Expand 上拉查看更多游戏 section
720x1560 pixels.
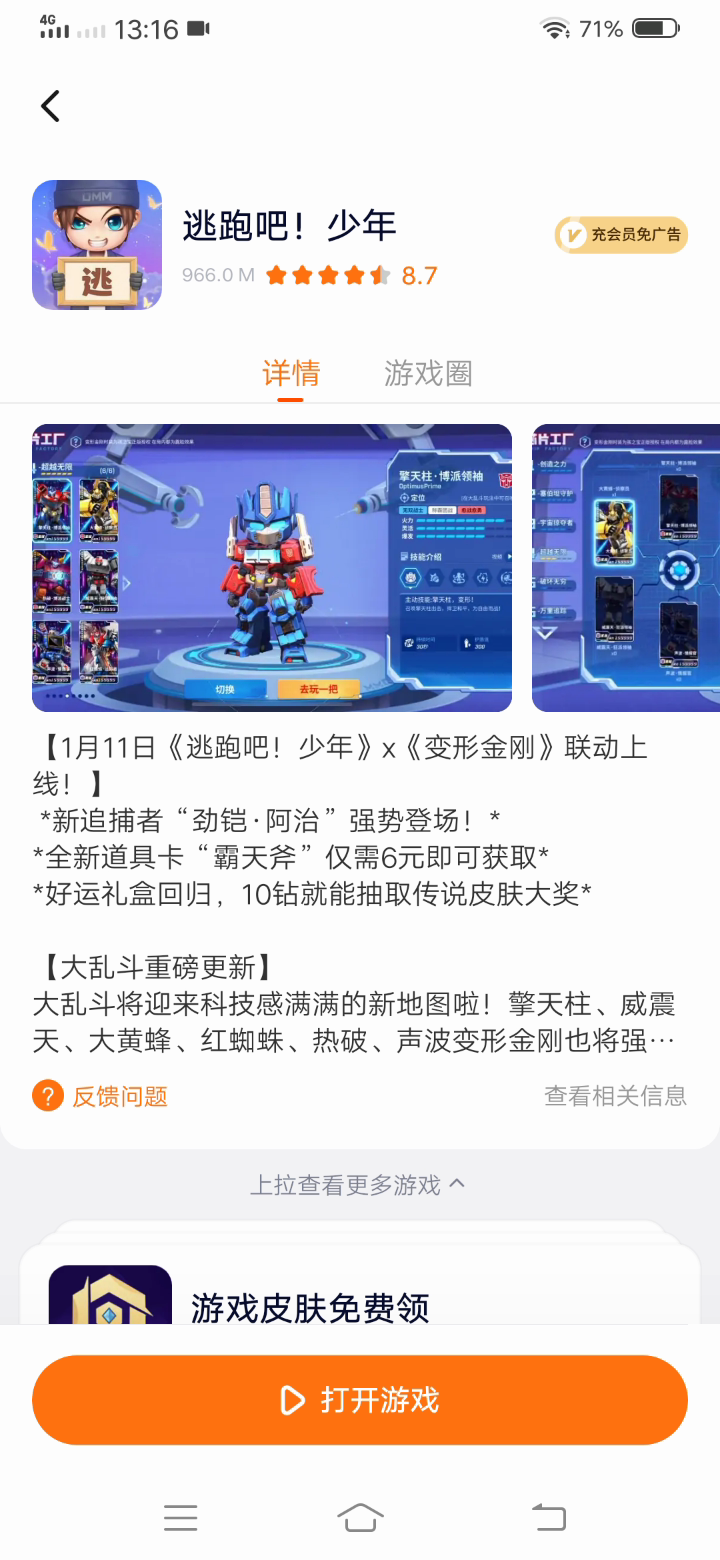(358, 1185)
